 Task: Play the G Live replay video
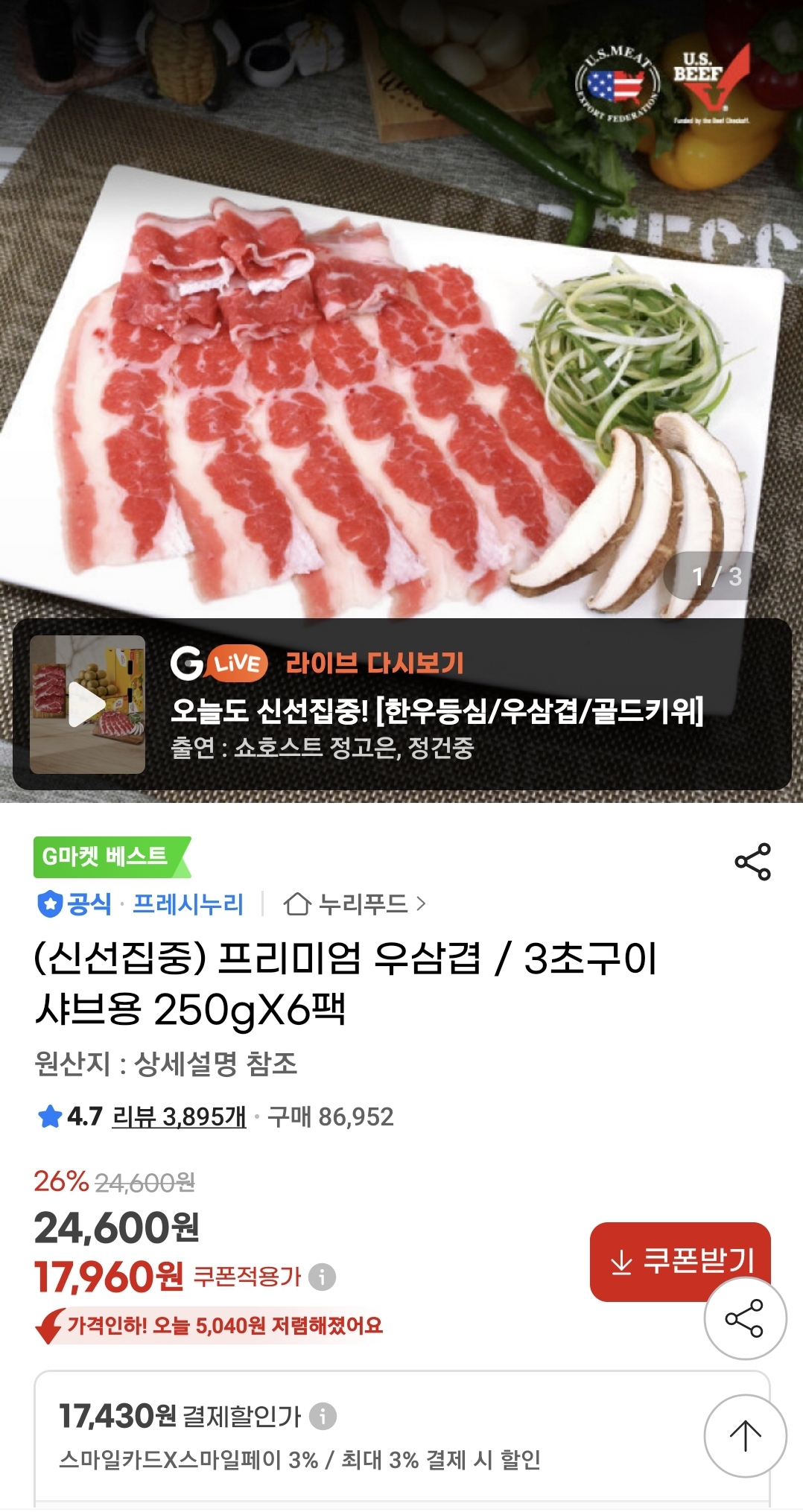click(x=87, y=704)
